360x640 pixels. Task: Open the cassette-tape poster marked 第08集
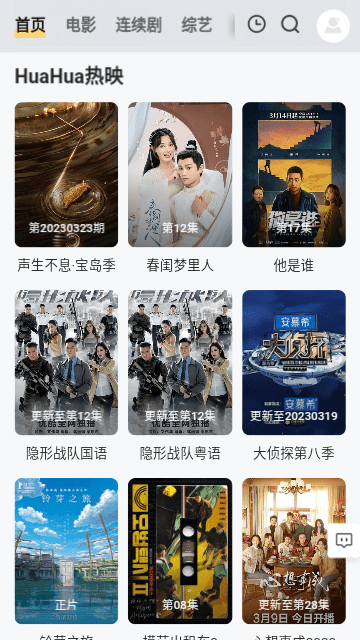pyautogui.click(x=180, y=551)
